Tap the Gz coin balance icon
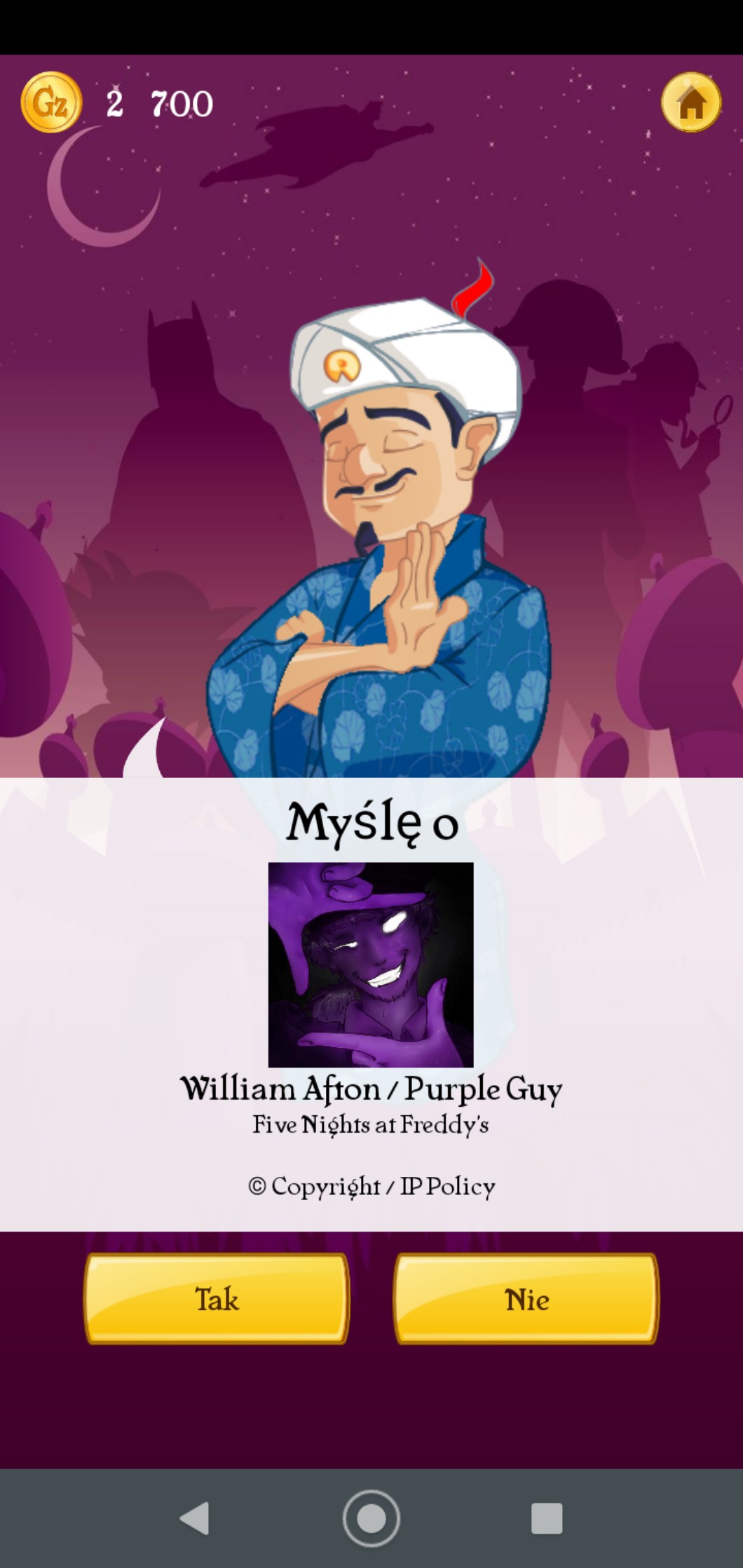This screenshot has height=1568, width=743. [x=51, y=102]
